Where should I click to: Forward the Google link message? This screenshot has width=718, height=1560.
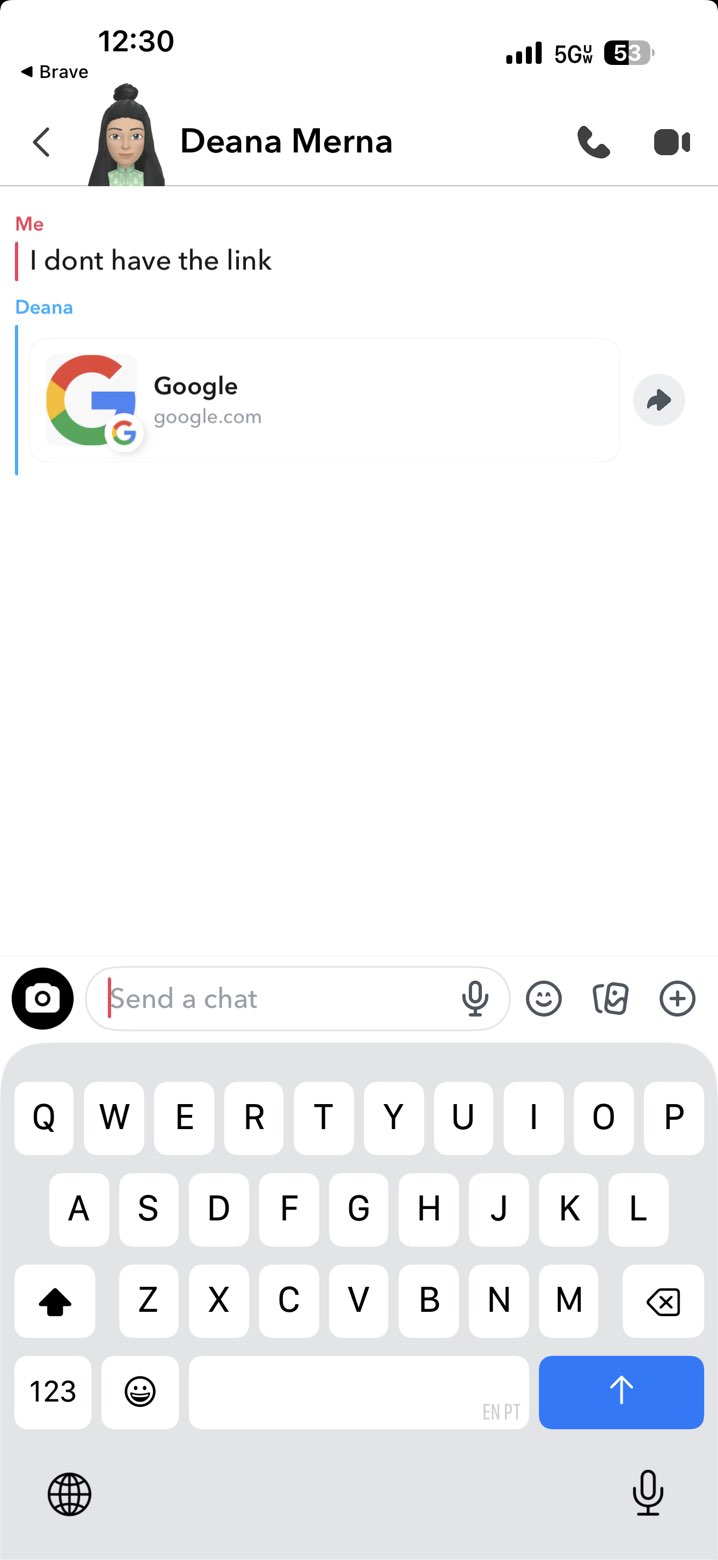pos(659,400)
